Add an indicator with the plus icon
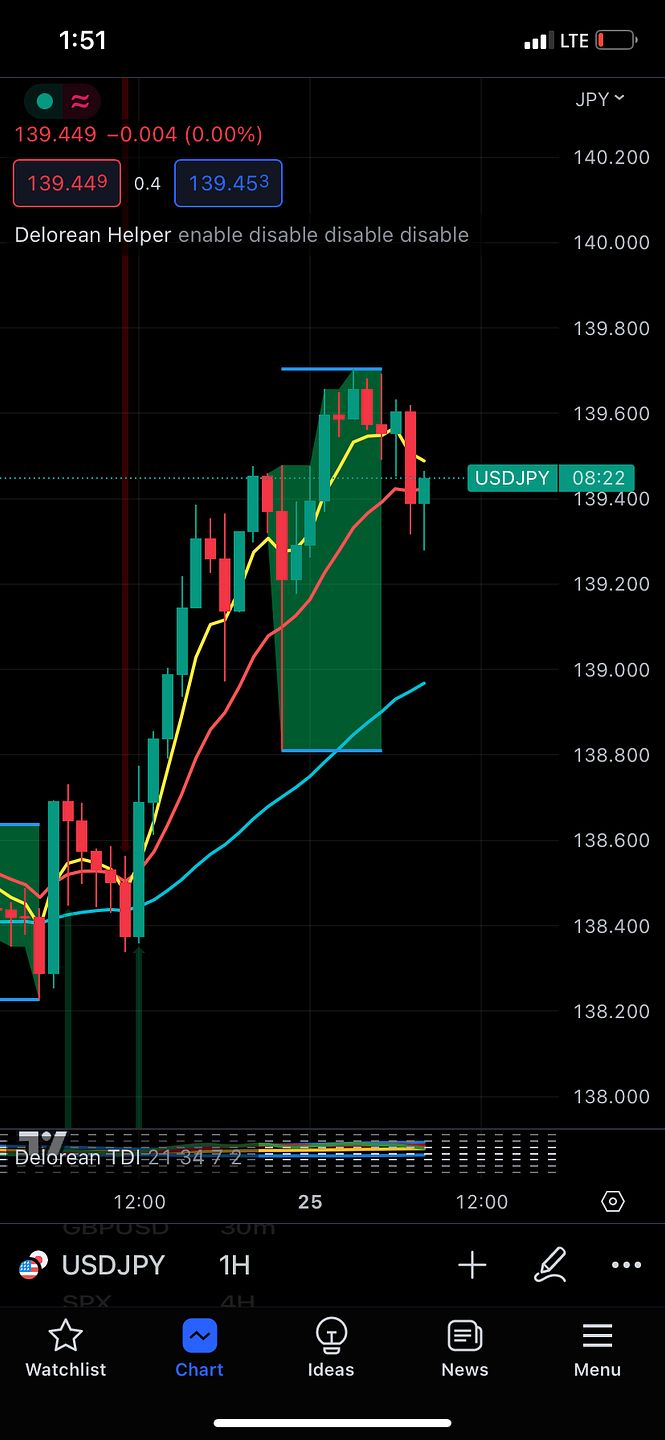665x1440 pixels. click(x=472, y=1265)
